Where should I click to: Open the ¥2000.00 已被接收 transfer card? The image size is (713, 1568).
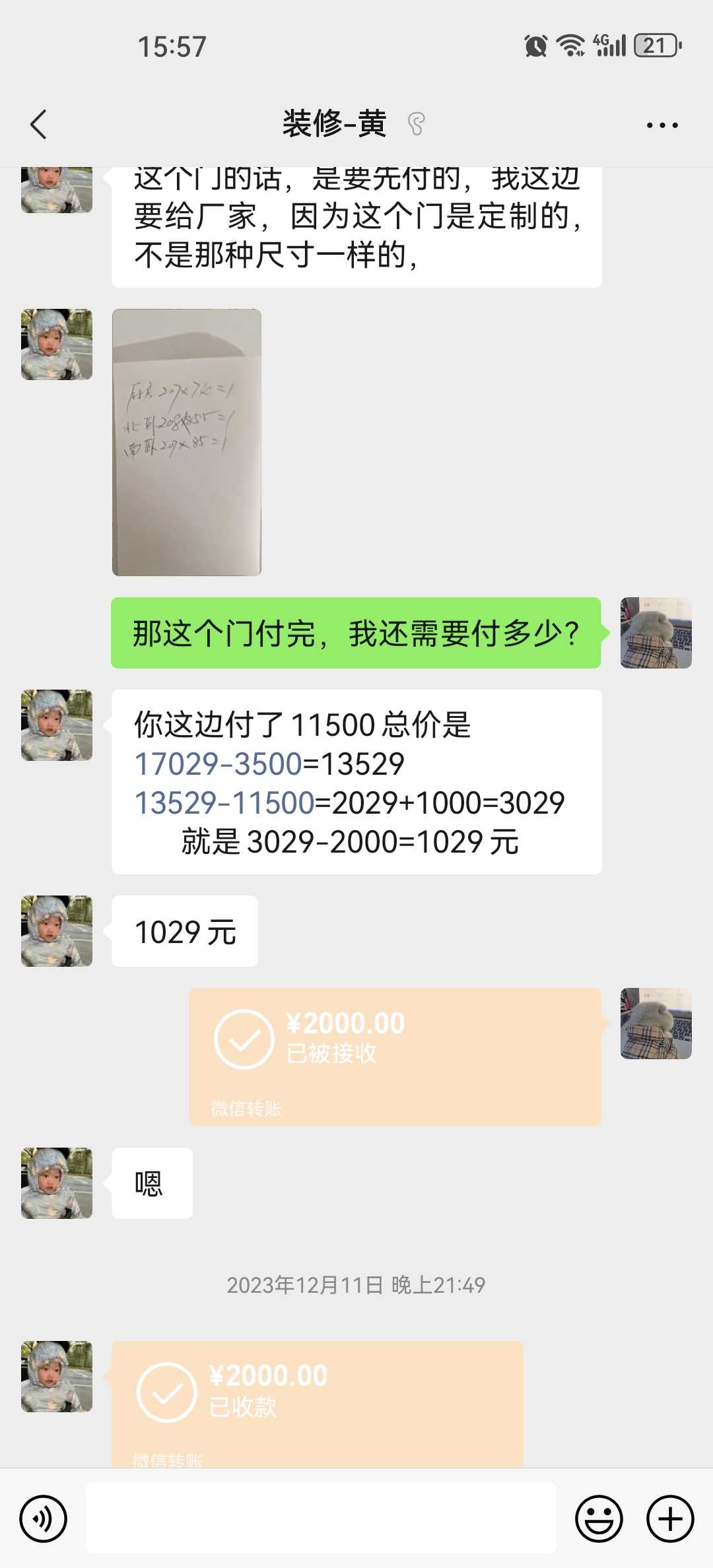click(395, 1057)
